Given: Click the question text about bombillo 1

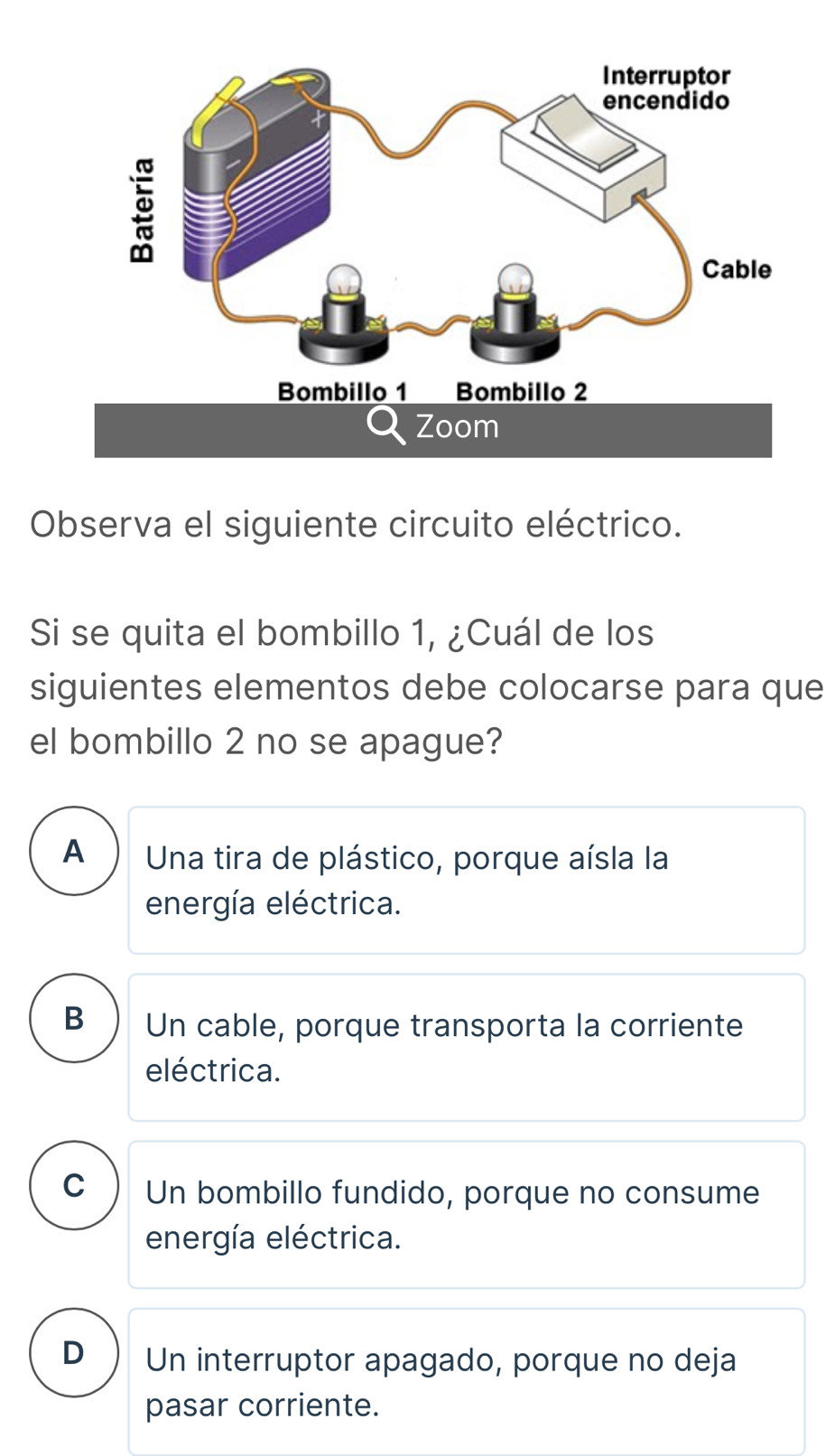Looking at the screenshot, I should pyautogui.click(x=415, y=685).
